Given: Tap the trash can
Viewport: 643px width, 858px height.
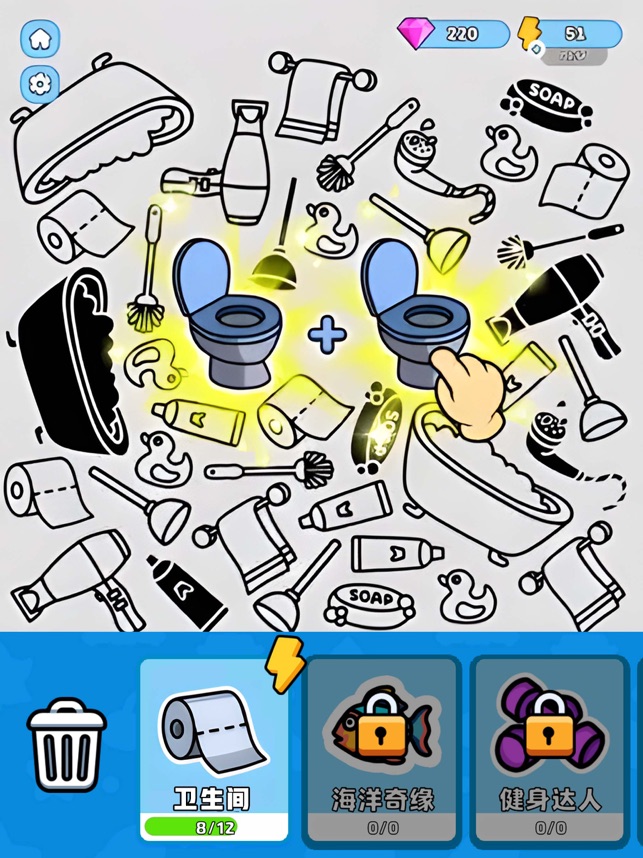Looking at the screenshot, I should [x=66, y=744].
